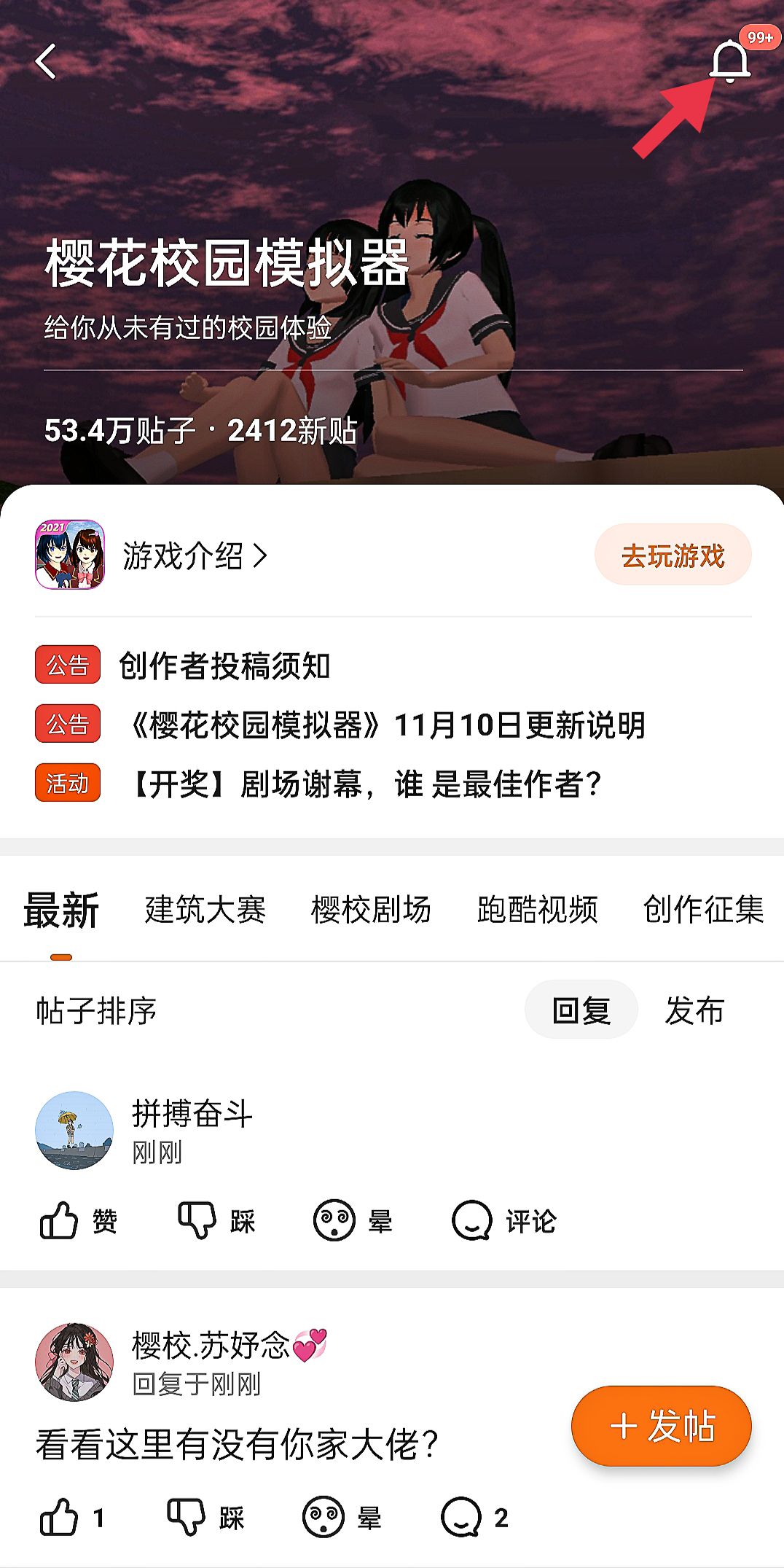Switch to the 樱校剧场 tab
The width and height of the screenshot is (784, 1568).
[371, 910]
